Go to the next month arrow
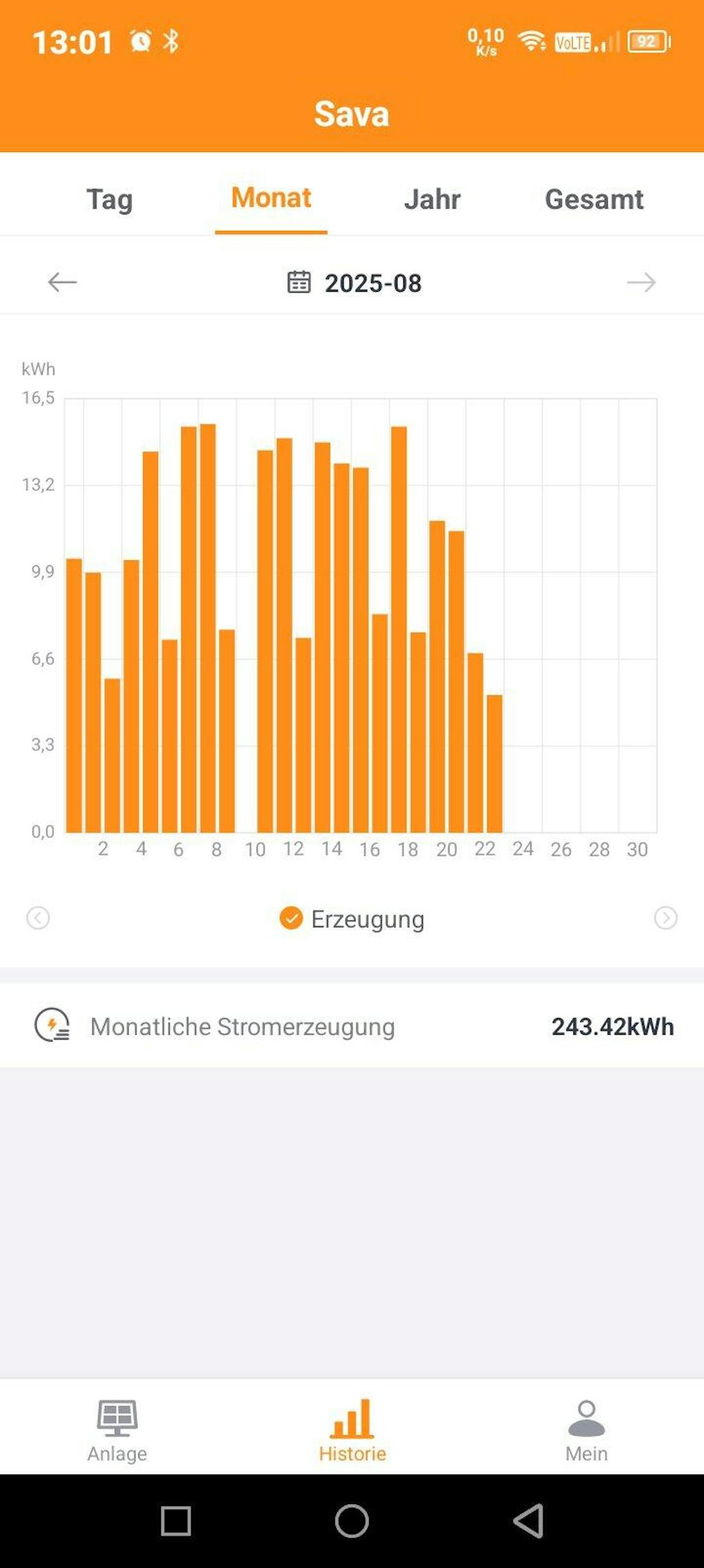The image size is (704, 1568). point(641,282)
